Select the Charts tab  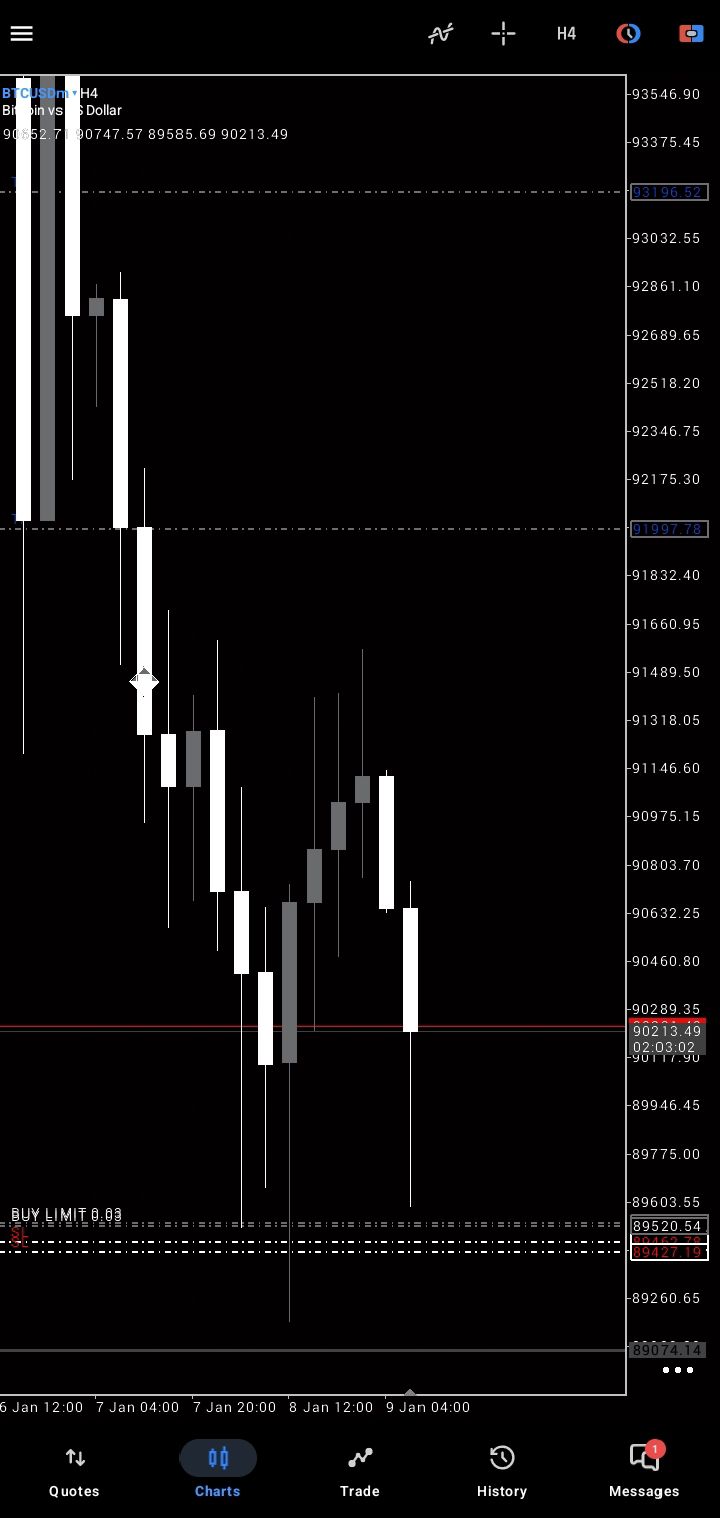[x=217, y=1471]
